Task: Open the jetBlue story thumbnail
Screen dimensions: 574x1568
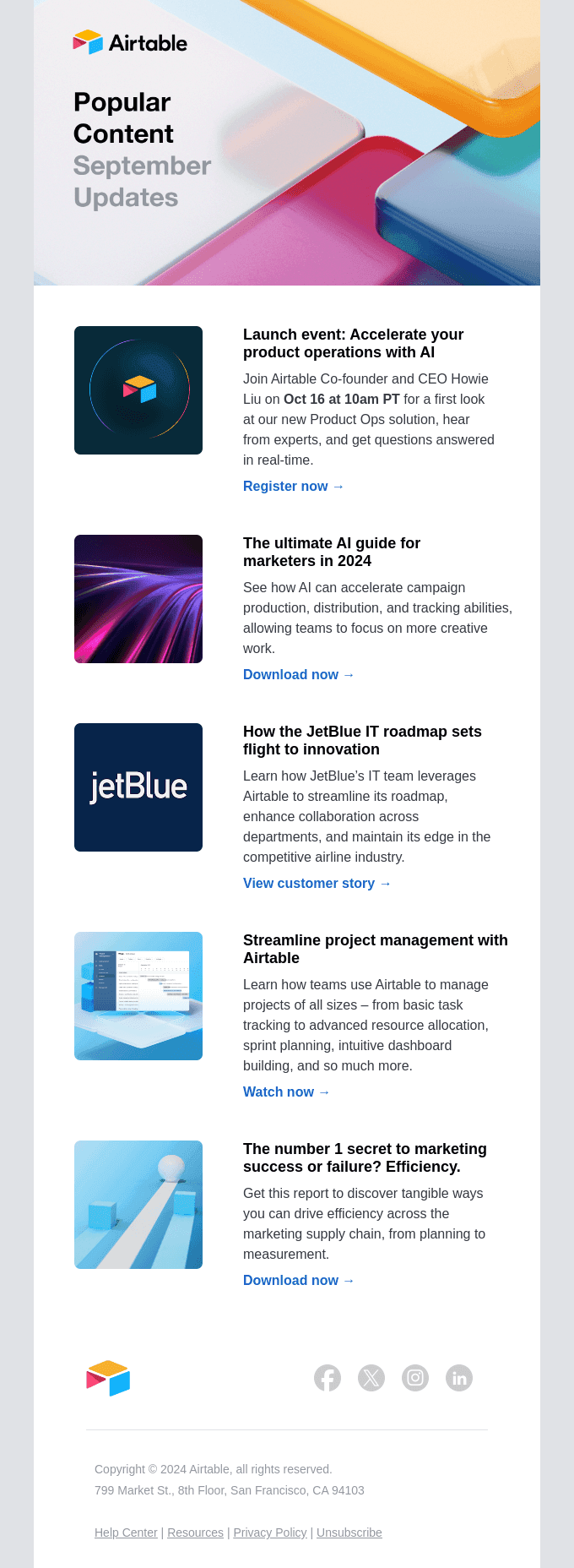Action: 138,787
